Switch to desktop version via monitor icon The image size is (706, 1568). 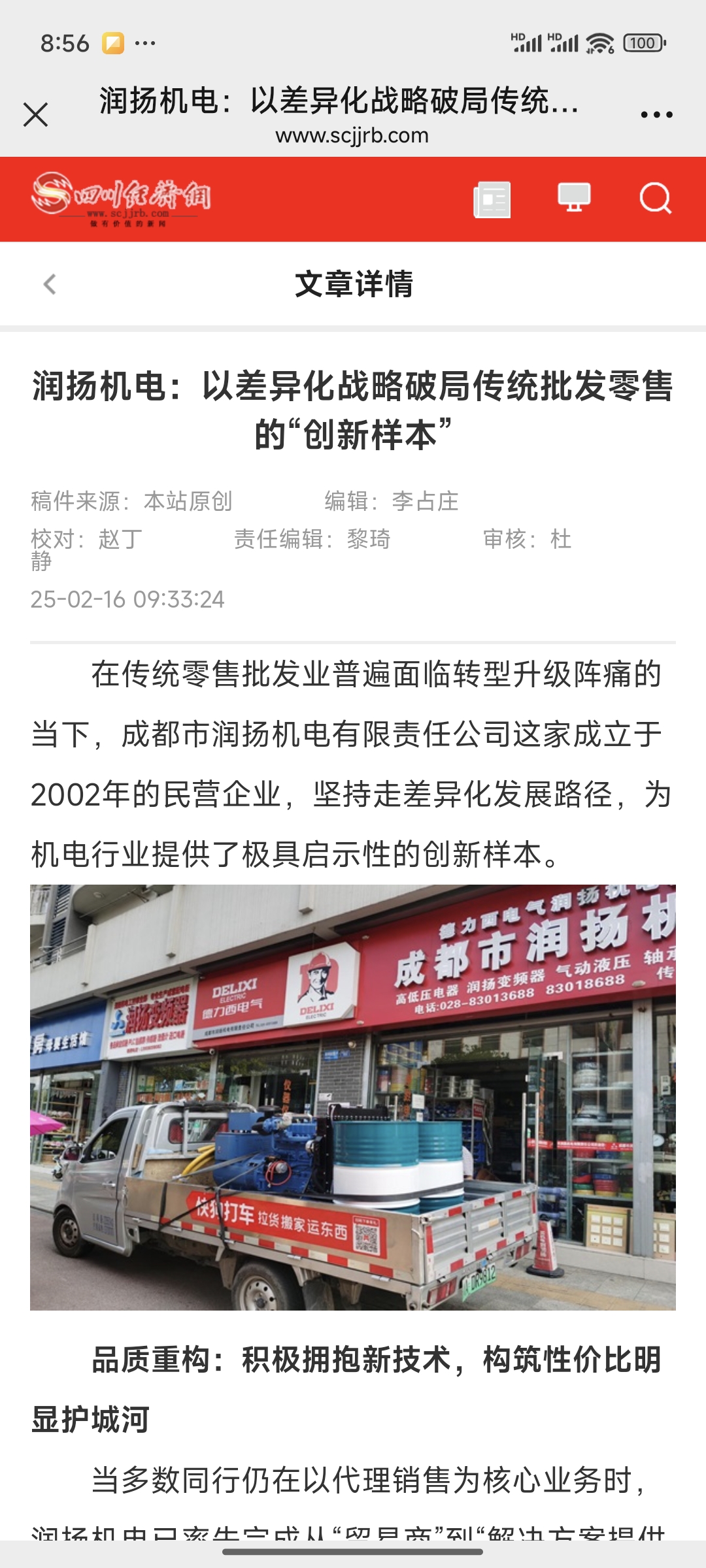pyautogui.click(x=574, y=198)
